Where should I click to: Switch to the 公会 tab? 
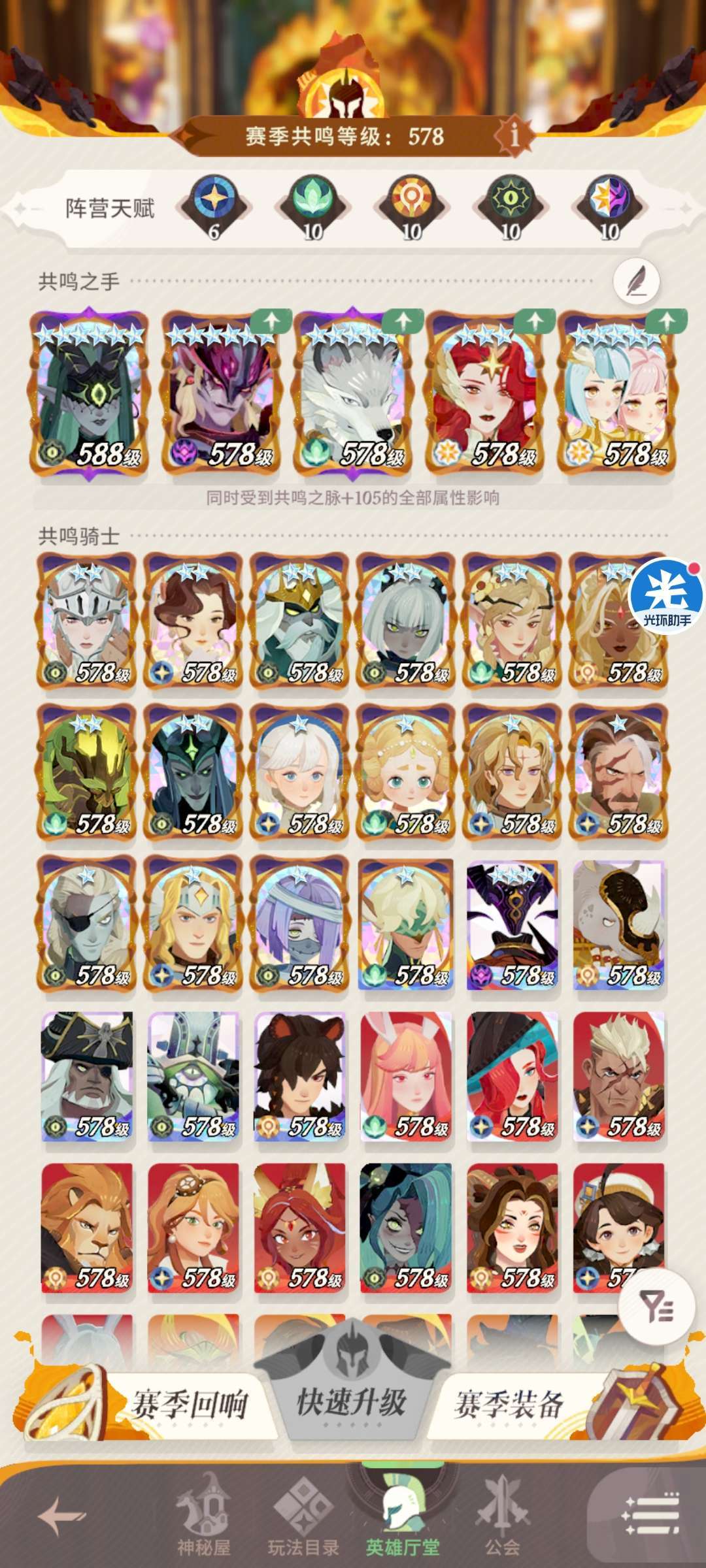(502, 1516)
